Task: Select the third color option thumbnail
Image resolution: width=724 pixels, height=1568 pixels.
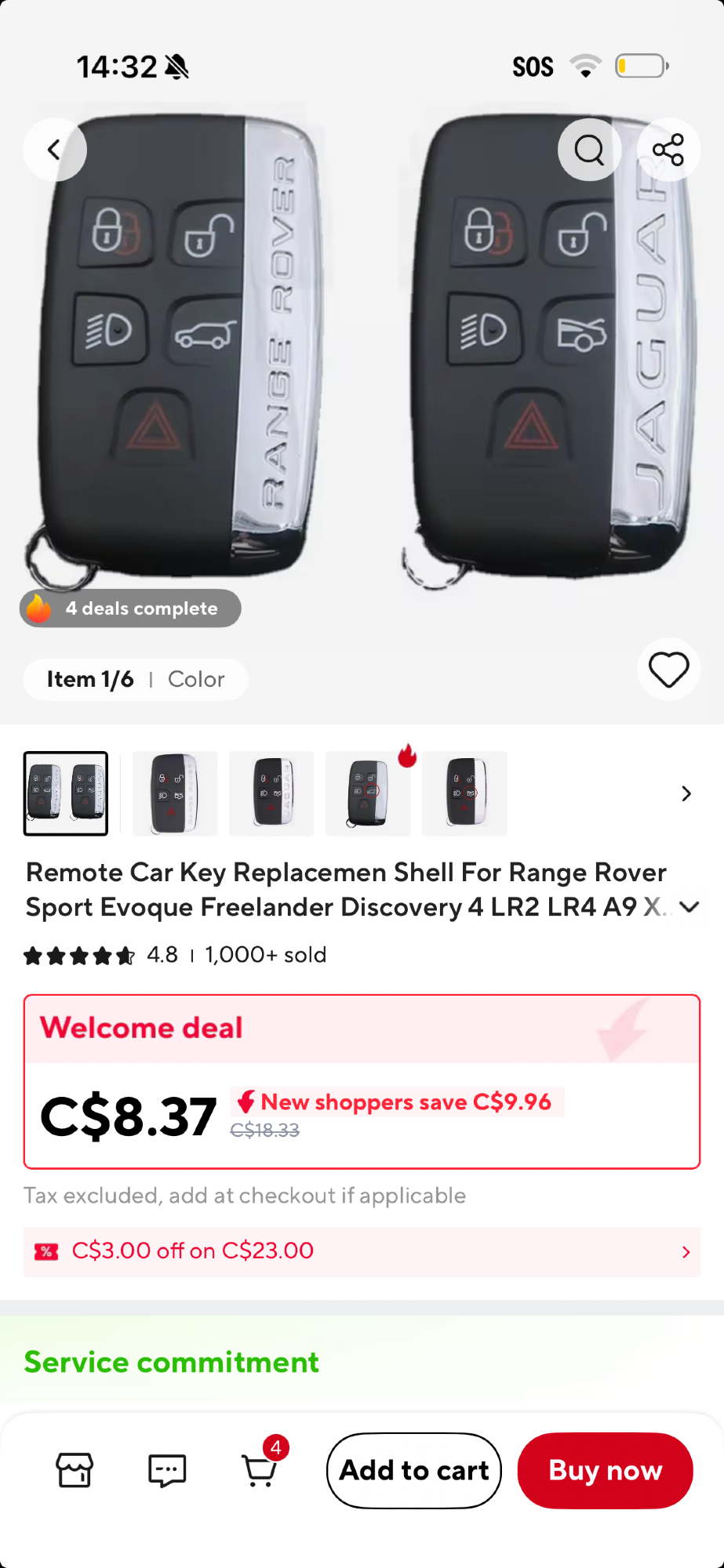Action: pyautogui.click(x=271, y=793)
